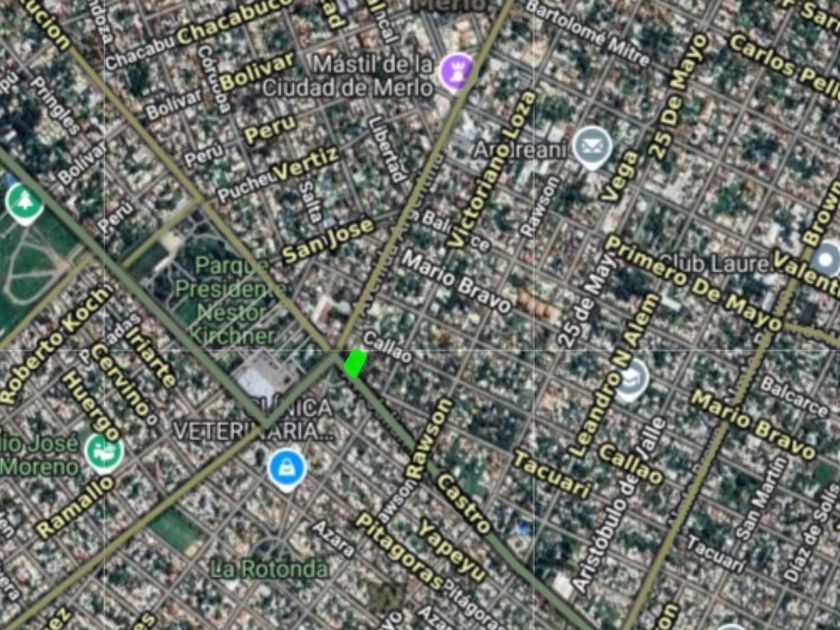Select the Andreani mail marker
The image size is (840, 630).
592,147
